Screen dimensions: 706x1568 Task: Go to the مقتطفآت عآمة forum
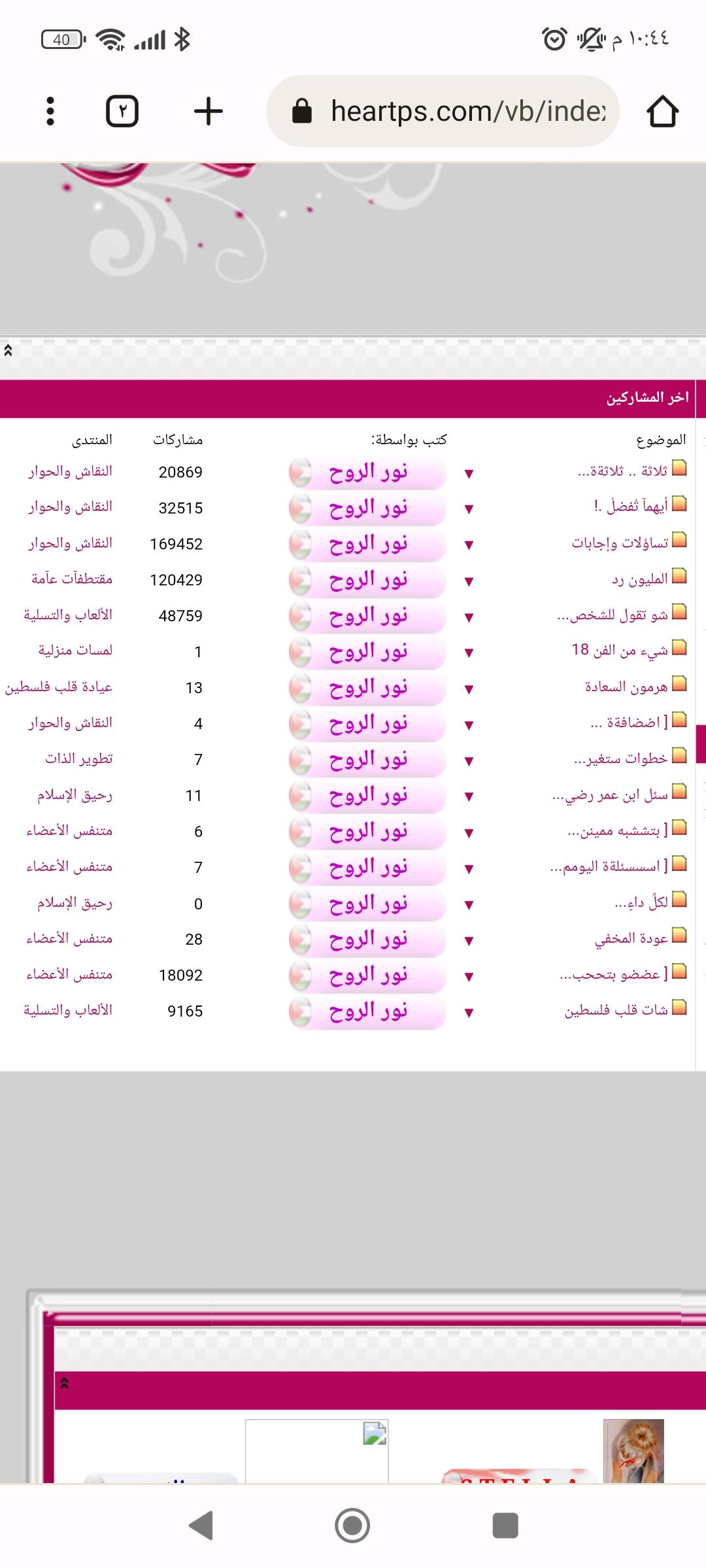(x=72, y=579)
